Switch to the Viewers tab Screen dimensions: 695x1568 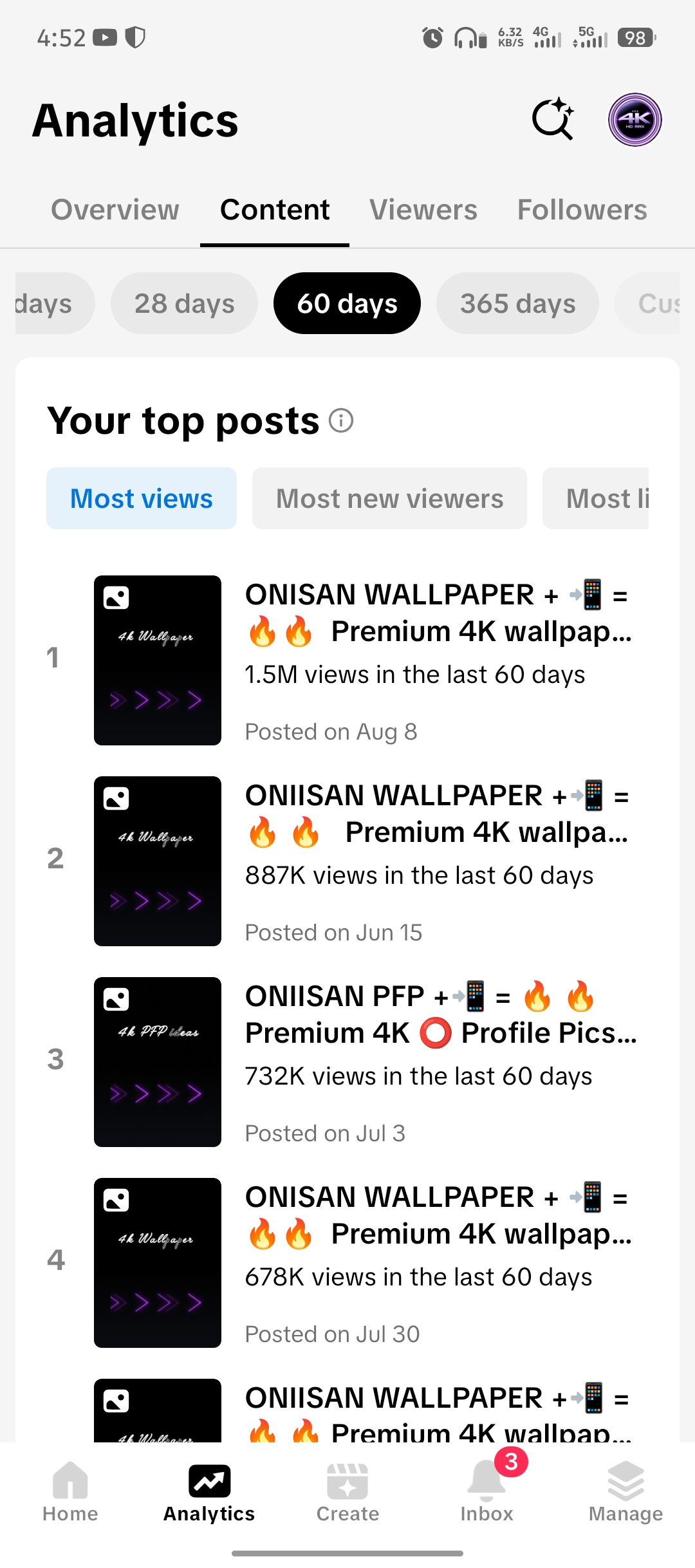(423, 210)
